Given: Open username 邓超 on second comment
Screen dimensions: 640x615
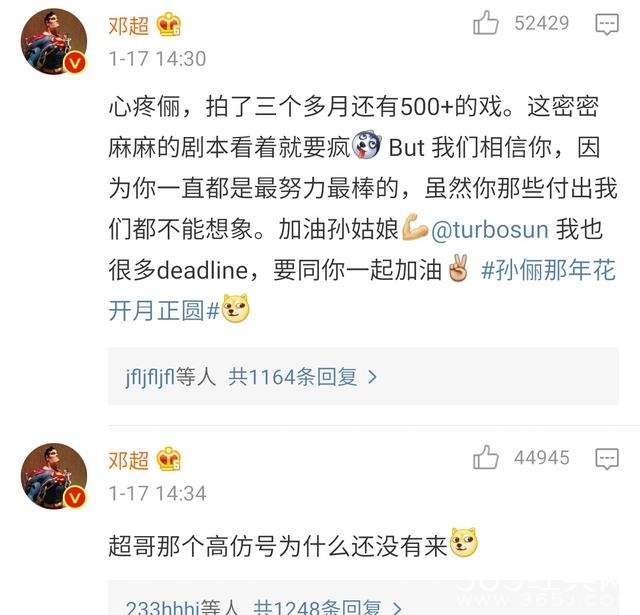Looking at the screenshot, I should (128, 459).
